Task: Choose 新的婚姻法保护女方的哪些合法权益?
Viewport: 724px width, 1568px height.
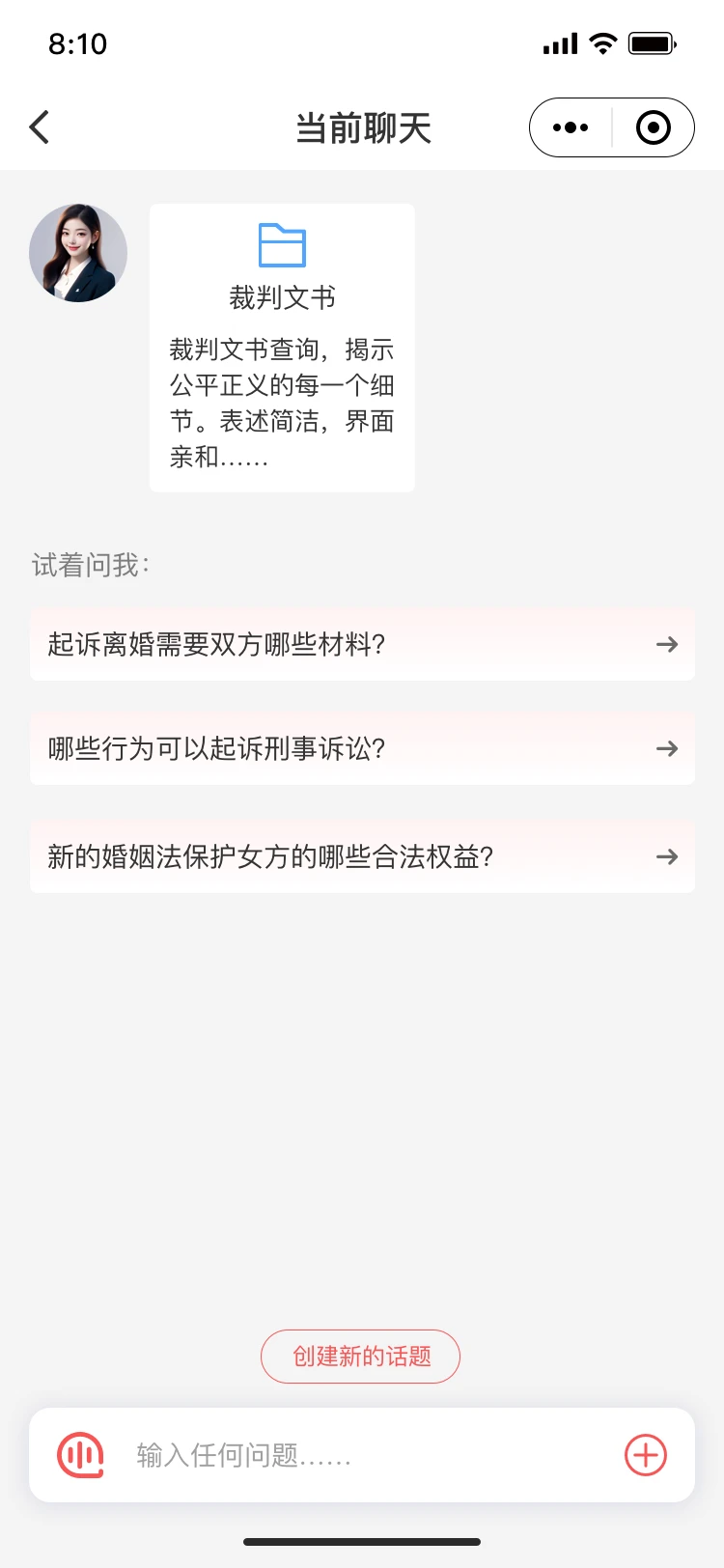Action: point(362,856)
